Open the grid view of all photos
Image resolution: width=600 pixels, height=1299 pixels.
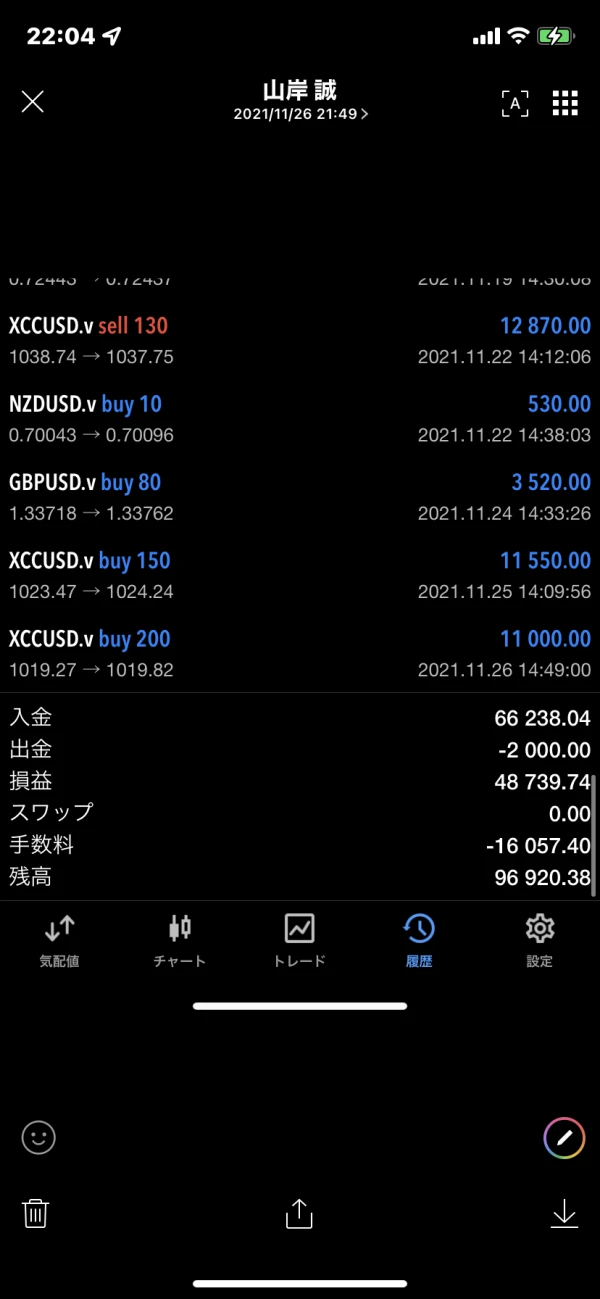[x=565, y=102]
